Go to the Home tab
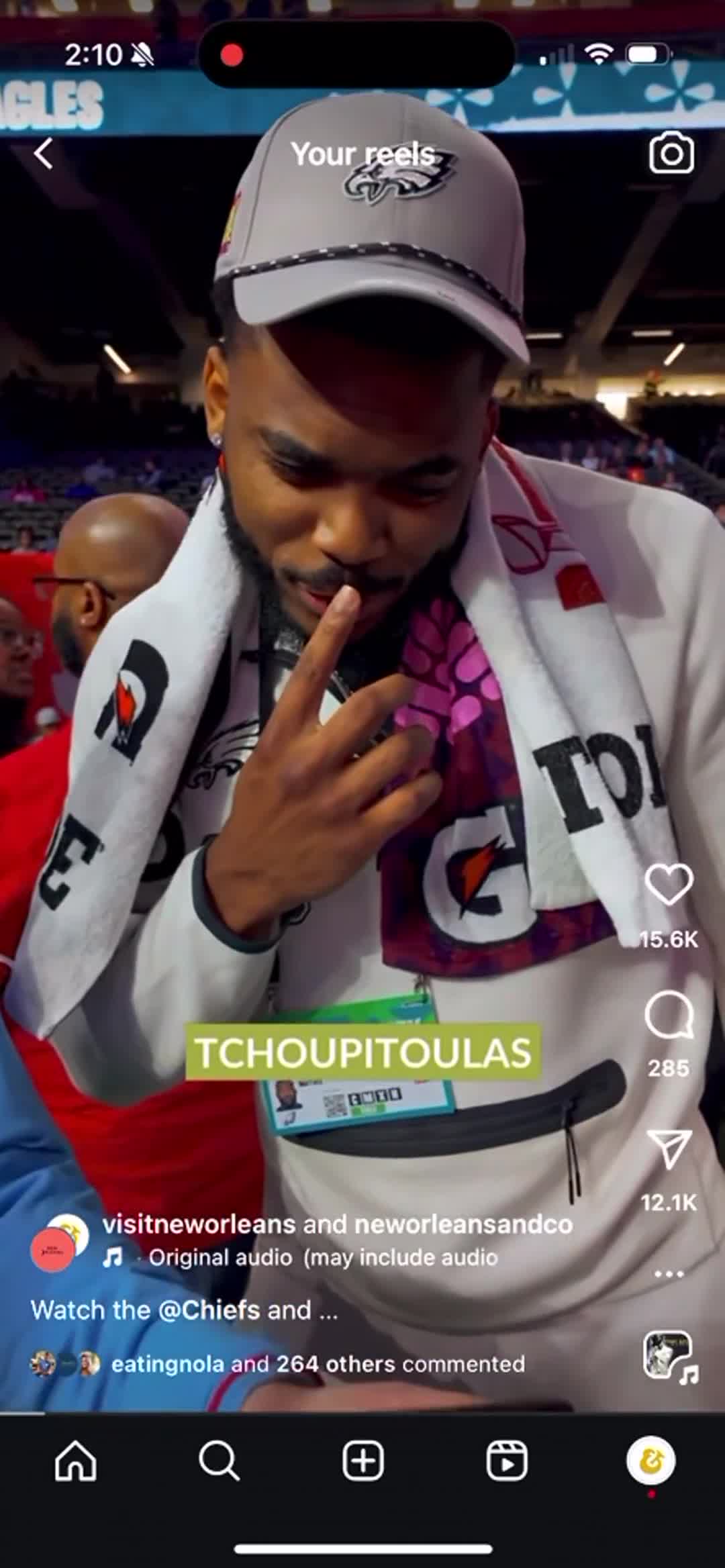 click(75, 1461)
